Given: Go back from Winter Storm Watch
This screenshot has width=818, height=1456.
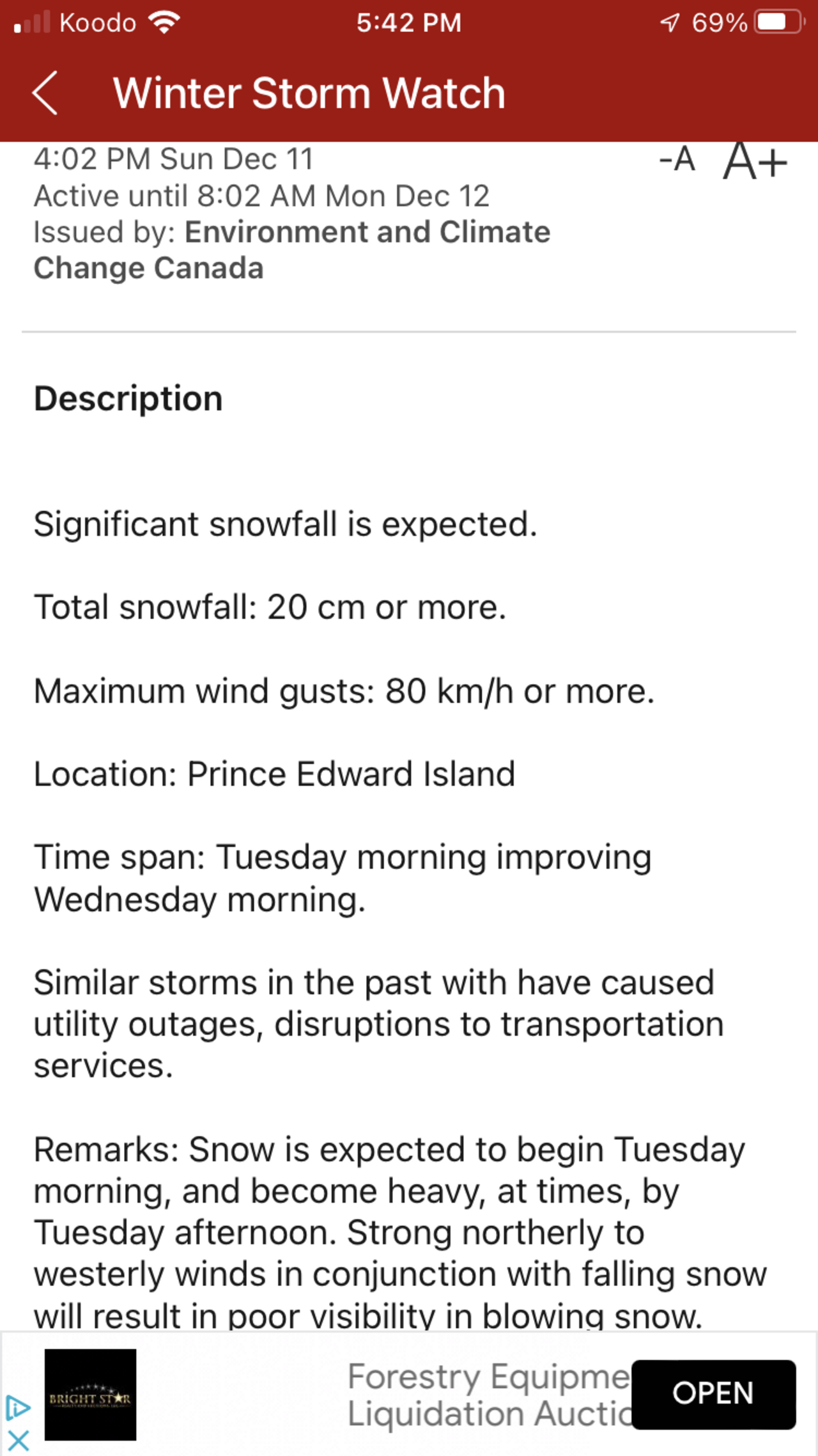Looking at the screenshot, I should pyautogui.click(x=45, y=93).
